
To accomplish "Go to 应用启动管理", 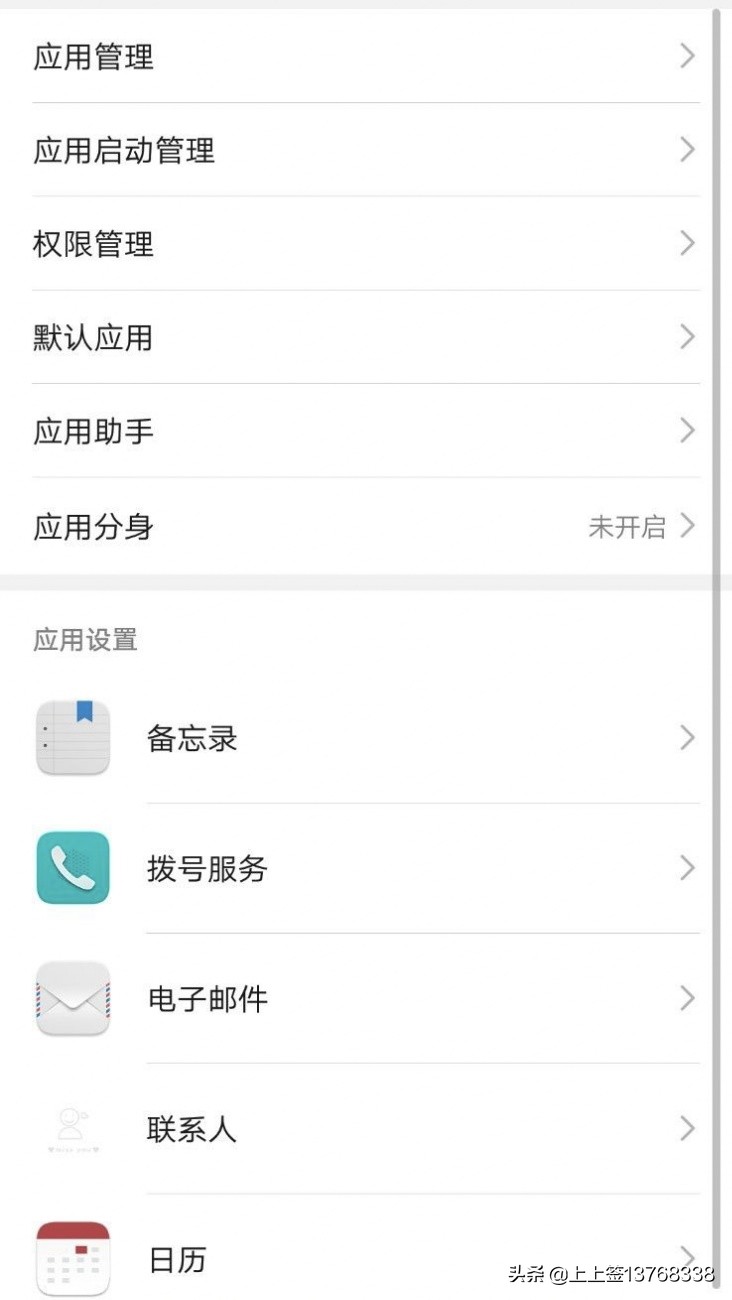I will (365, 151).
